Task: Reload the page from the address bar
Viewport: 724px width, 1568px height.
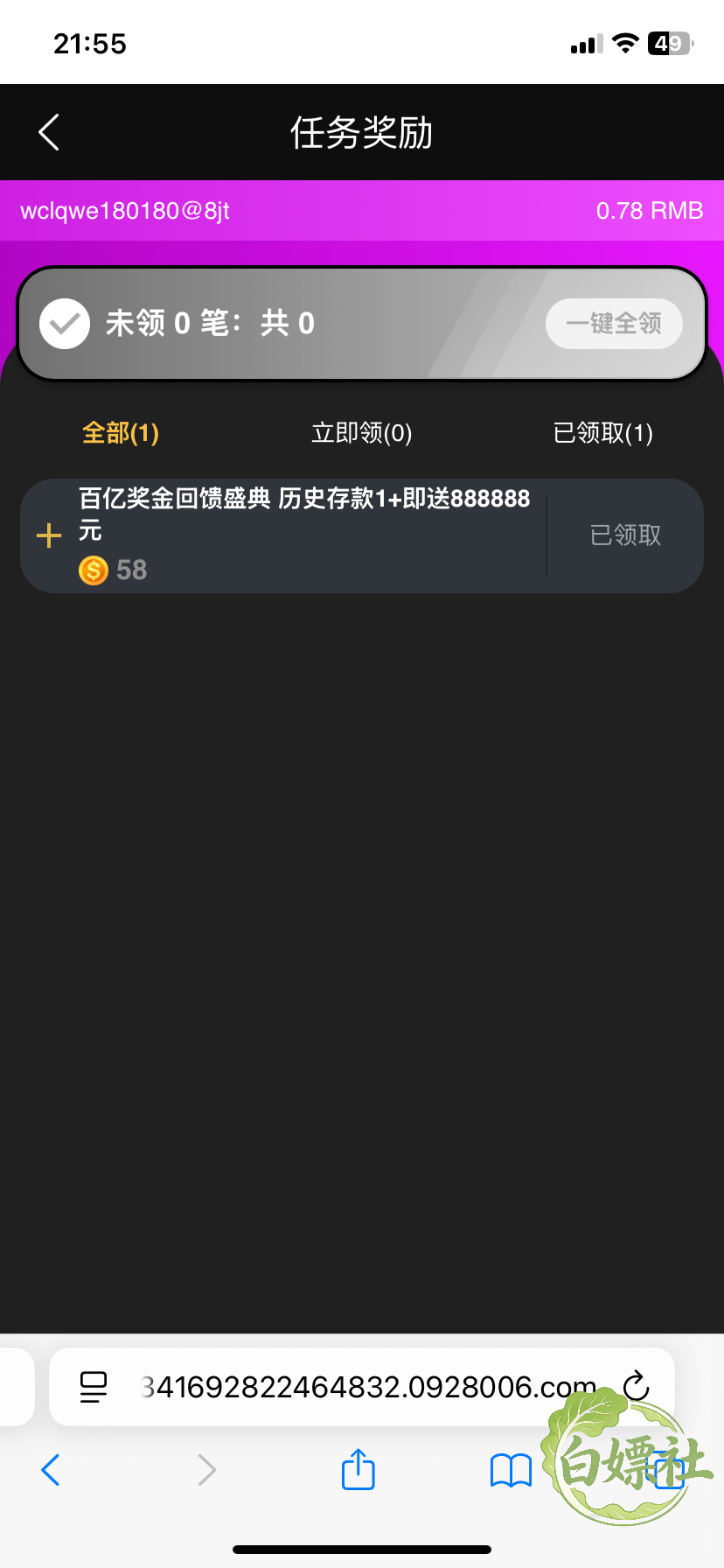Action: [x=637, y=1386]
